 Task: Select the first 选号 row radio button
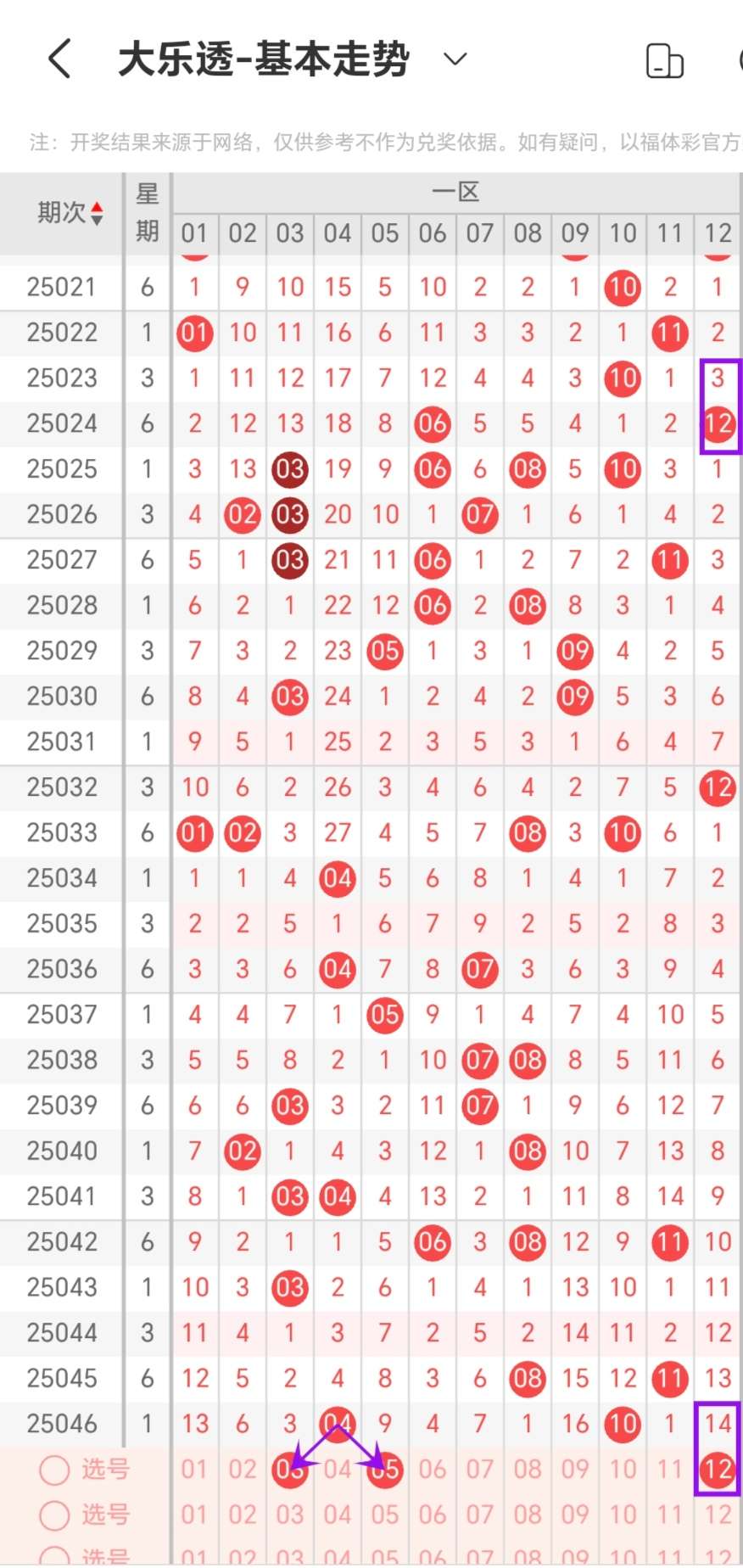(x=54, y=1470)
